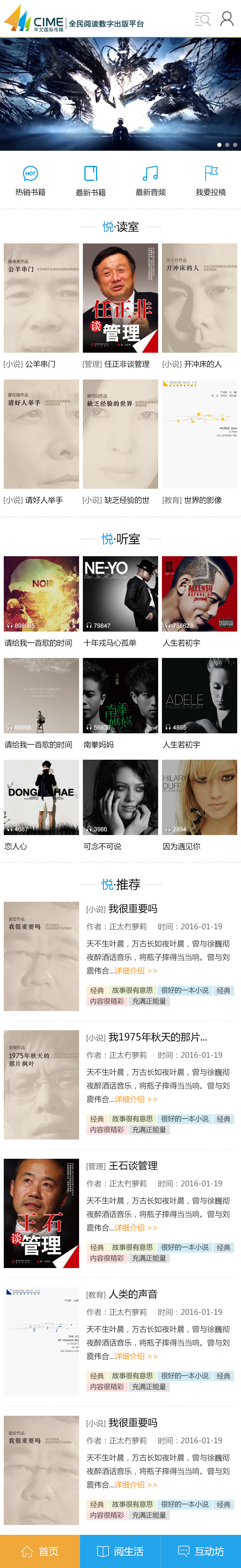Open recommended book 王石谈管理
Image resolution: width=241 pixels, height=1568 pixels.
pos(133,1166)
